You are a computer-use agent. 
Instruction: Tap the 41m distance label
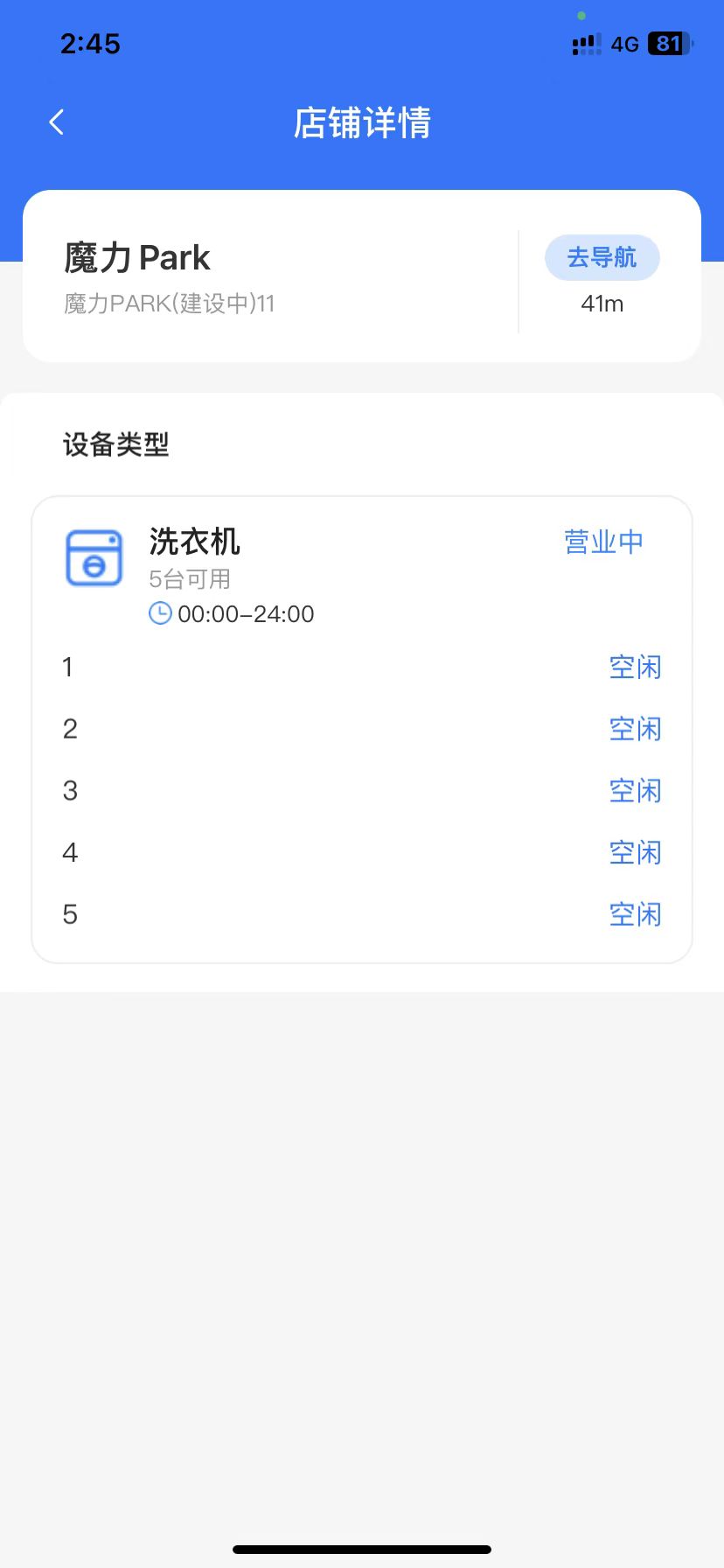pos(602,304)
